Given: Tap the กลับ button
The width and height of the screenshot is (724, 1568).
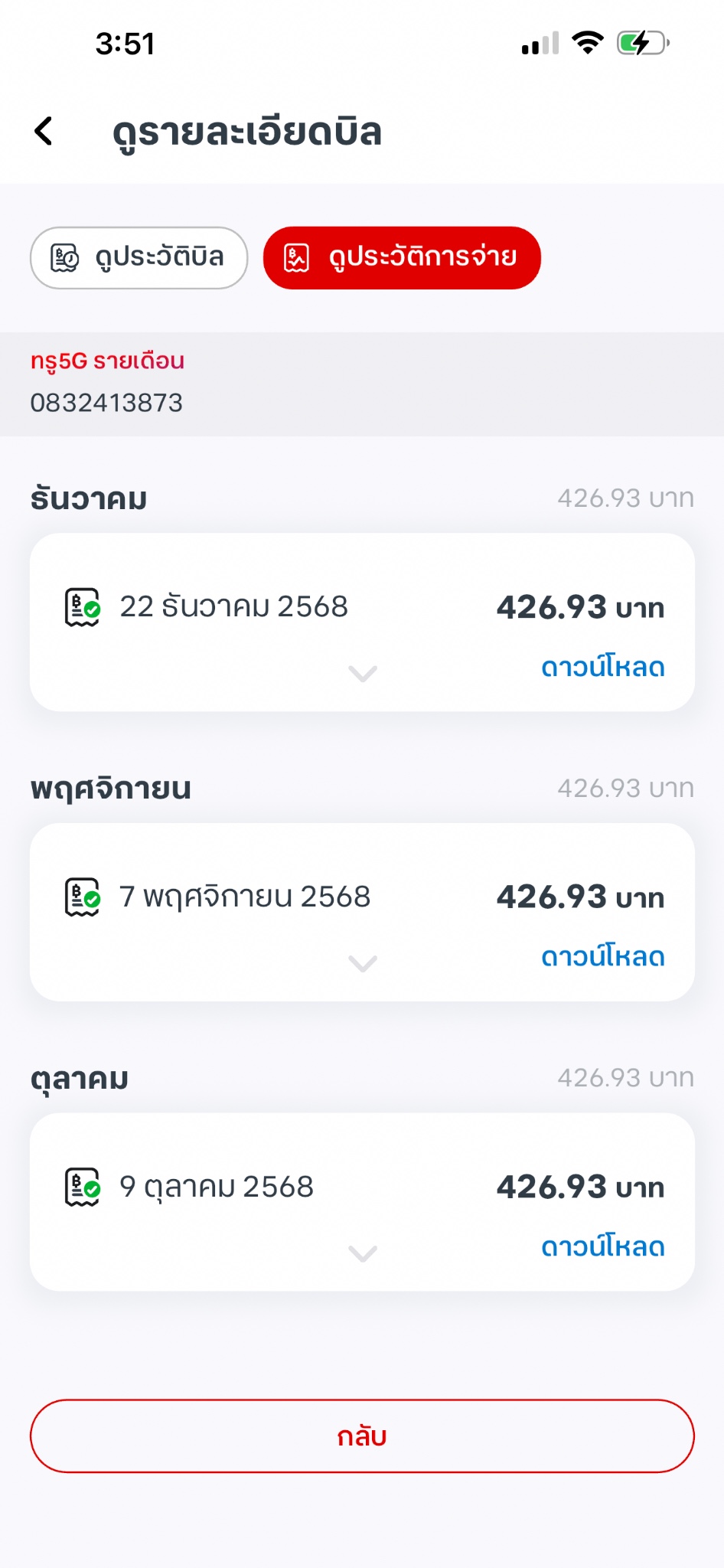Looking at the screenshot, I should click(362, 1436).
